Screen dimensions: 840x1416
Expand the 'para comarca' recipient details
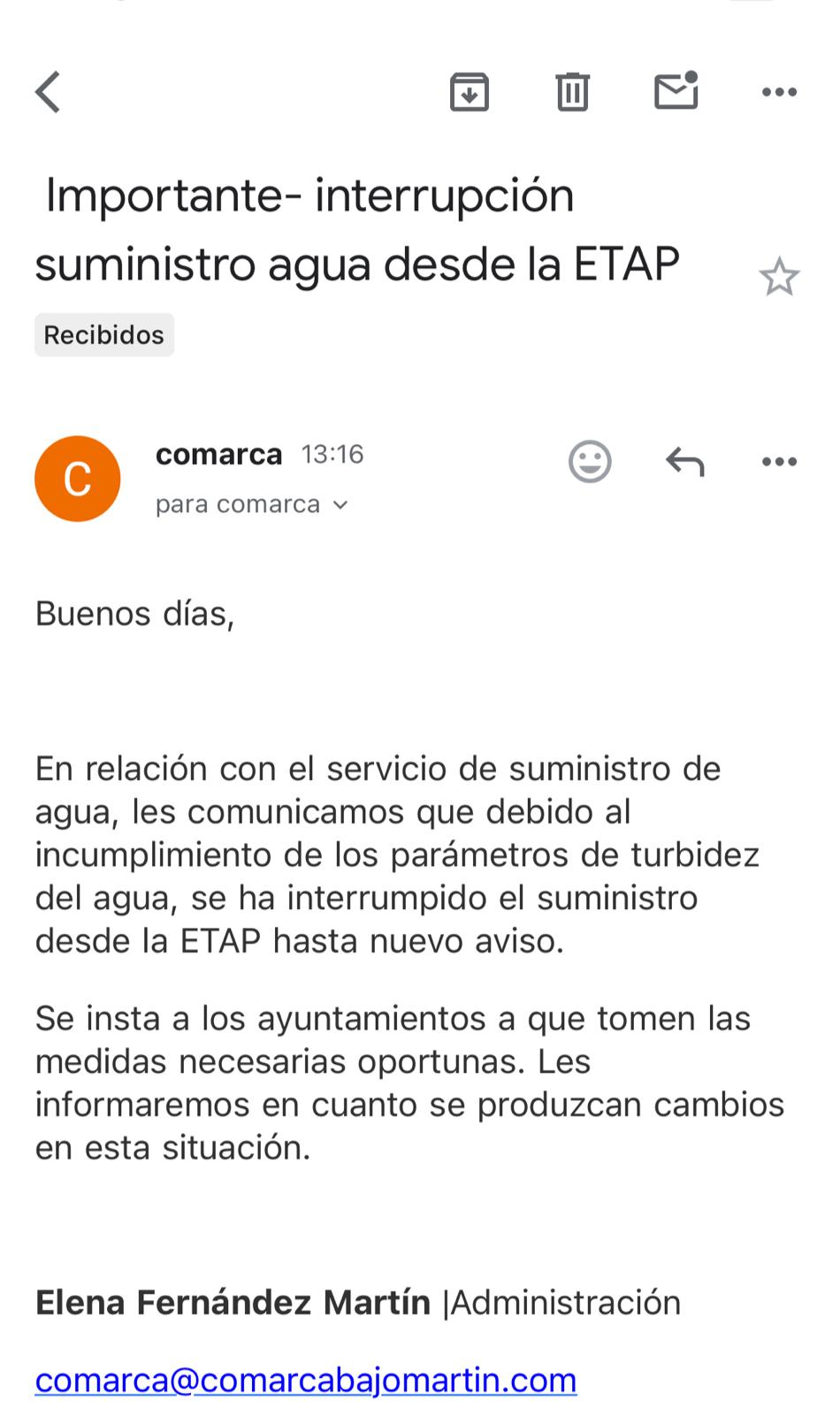[x=252, y=504]
